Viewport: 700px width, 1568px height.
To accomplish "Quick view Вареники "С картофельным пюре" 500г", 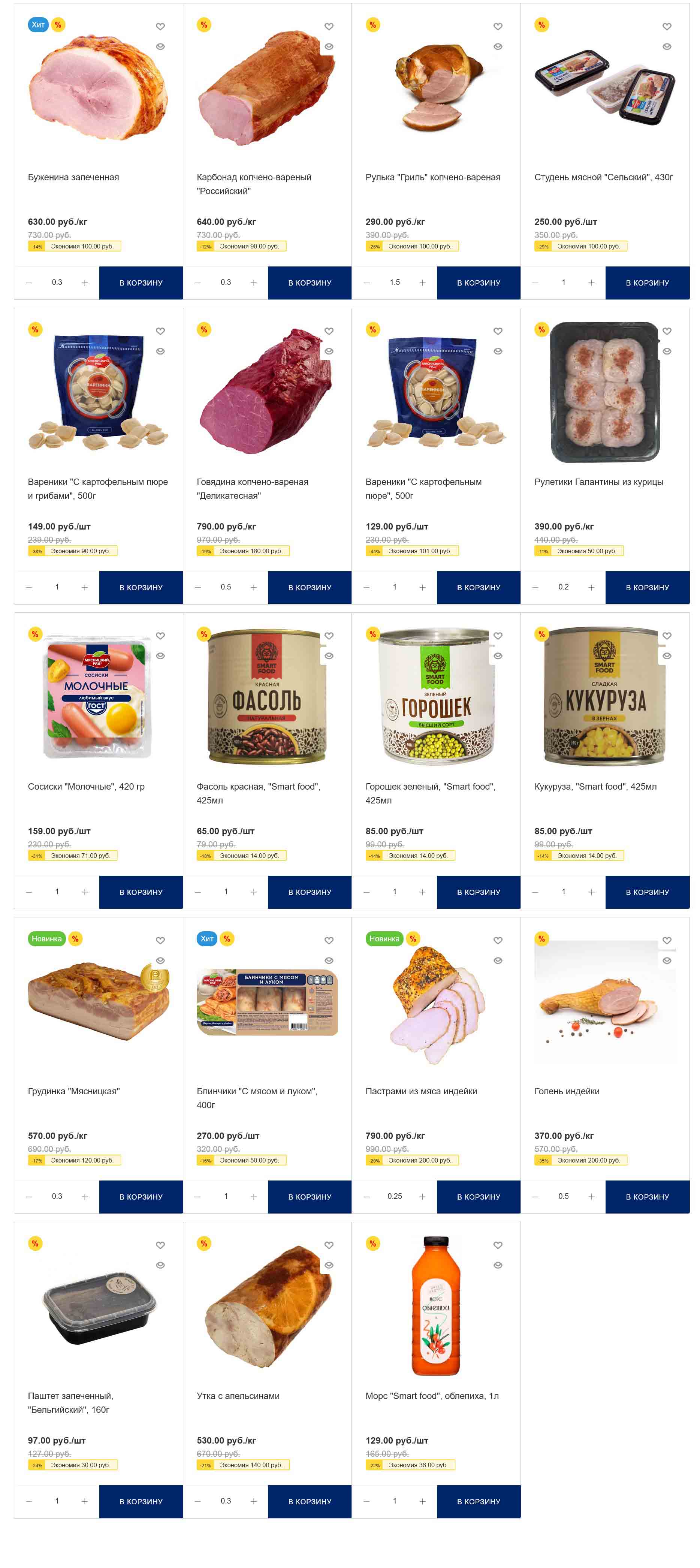I will pyautogui.click(x=498, y=351).
